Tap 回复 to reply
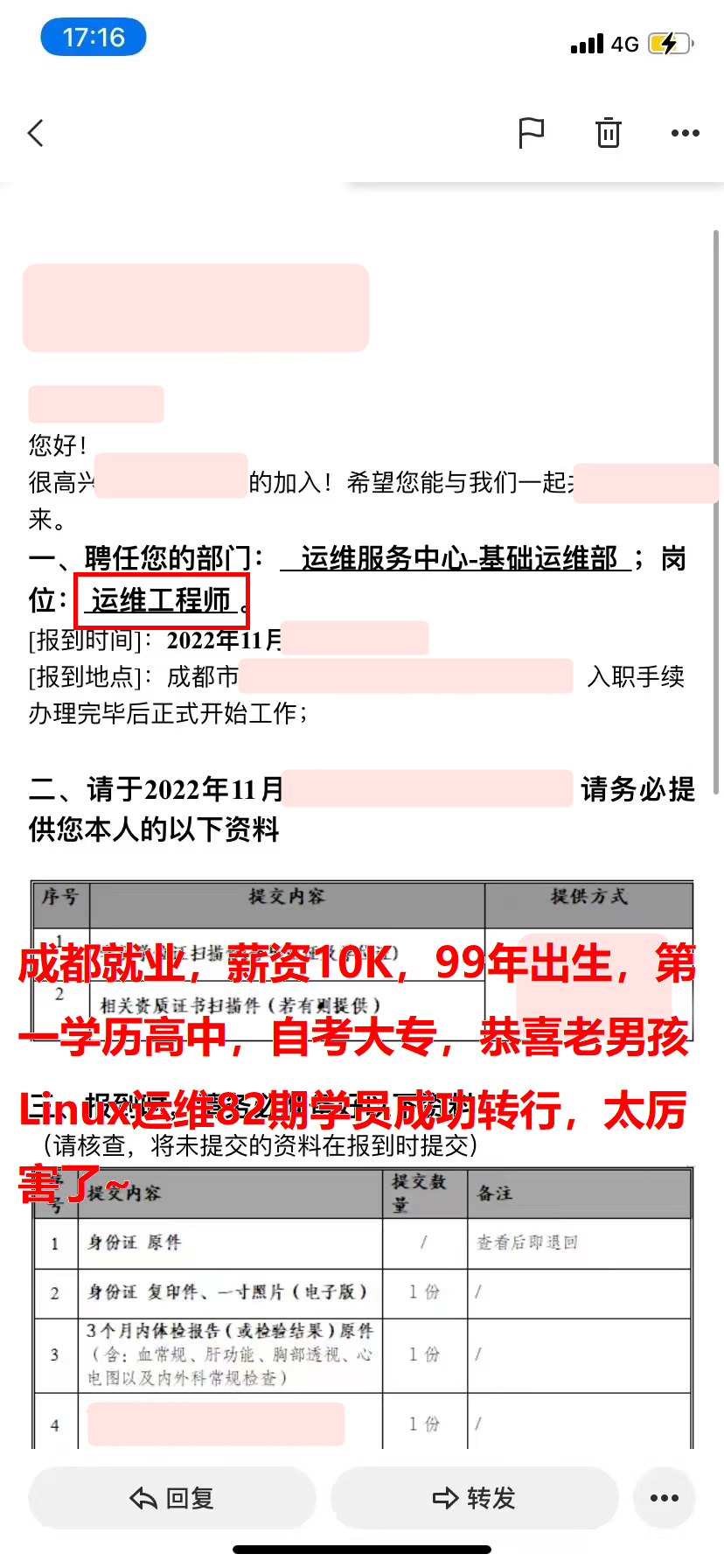 click(172, 1498)
